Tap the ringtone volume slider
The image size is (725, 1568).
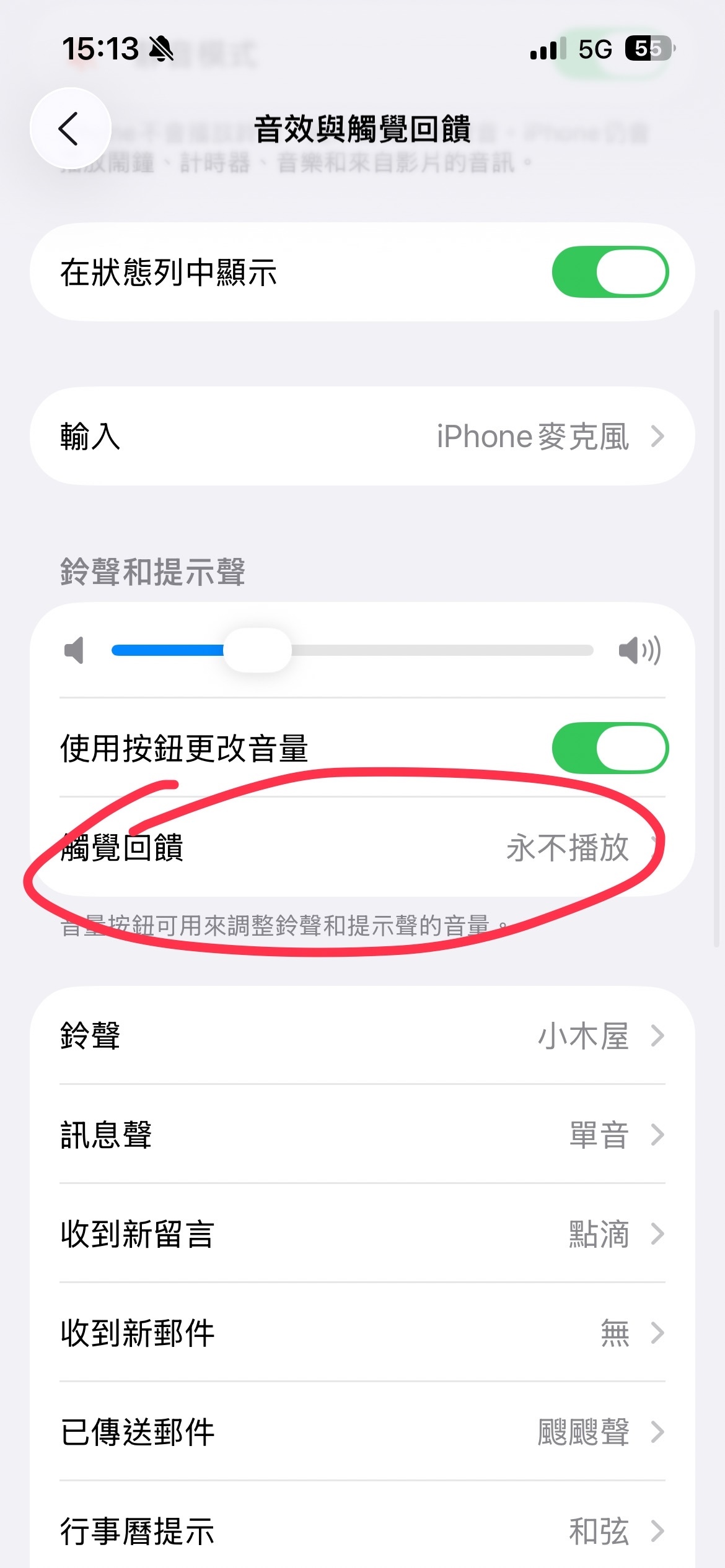click(352, 650)
